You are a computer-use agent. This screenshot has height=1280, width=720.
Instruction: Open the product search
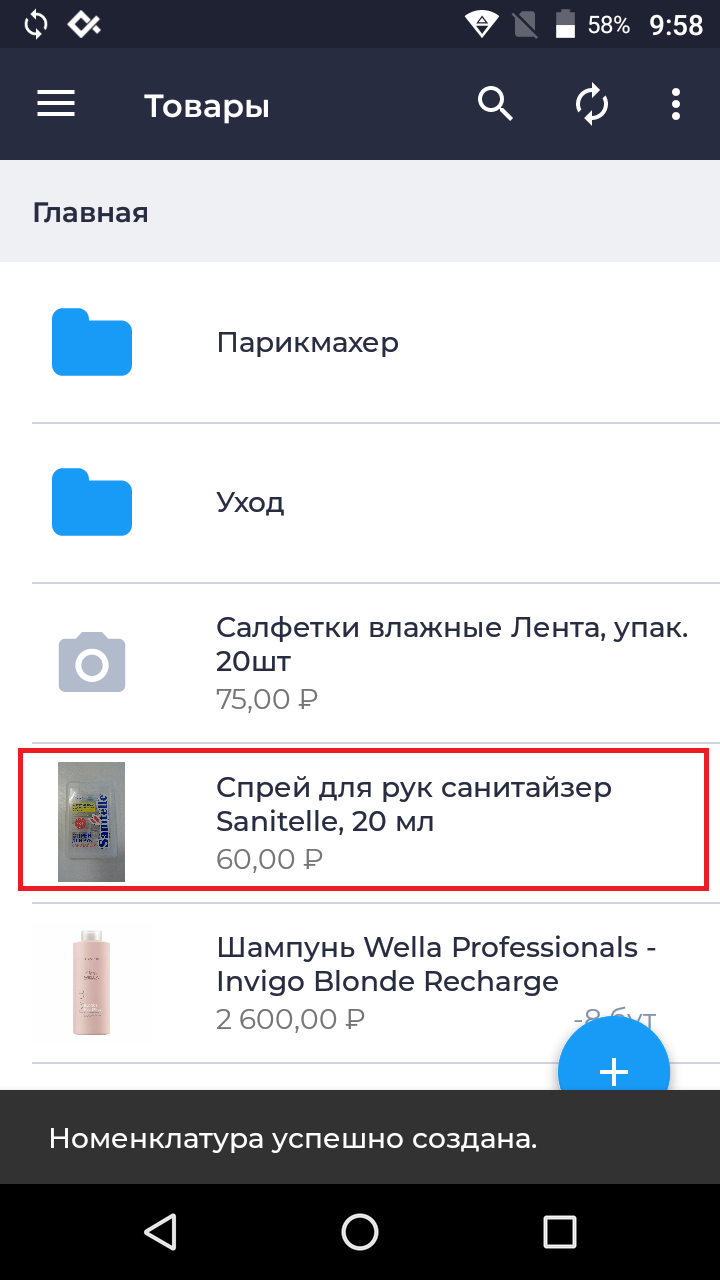tap(495, 104)
